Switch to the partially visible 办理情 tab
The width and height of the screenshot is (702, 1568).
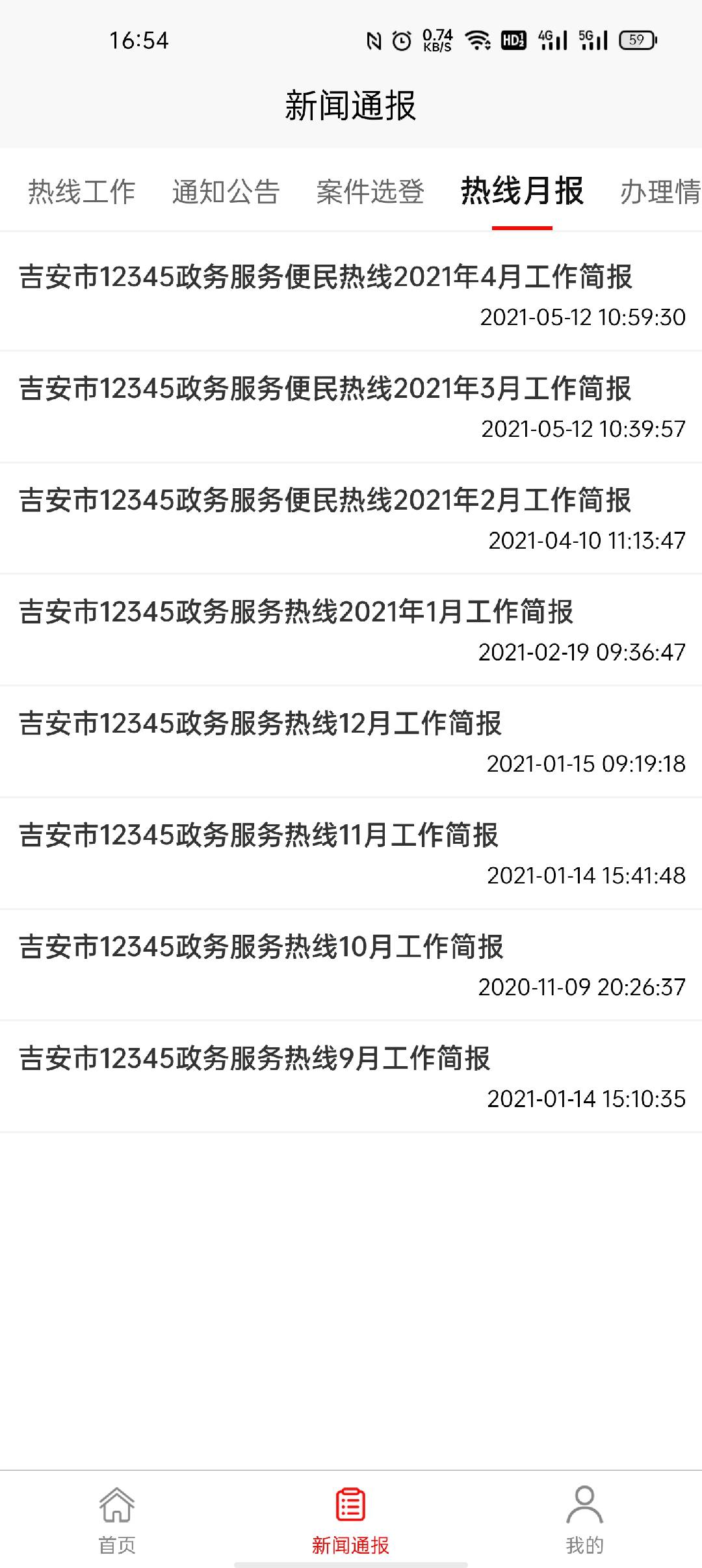pos(660,192)
